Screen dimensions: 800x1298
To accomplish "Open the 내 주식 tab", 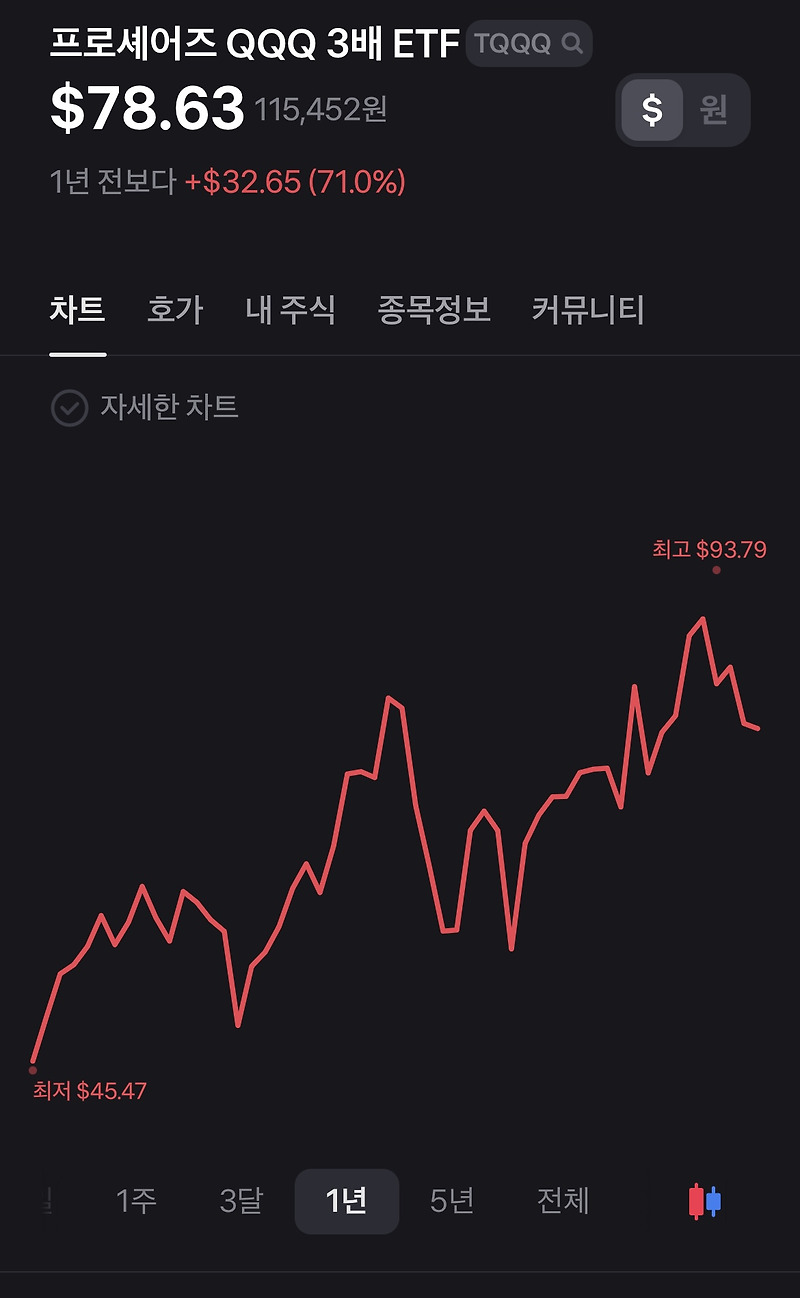I will (x=289, y=311).
